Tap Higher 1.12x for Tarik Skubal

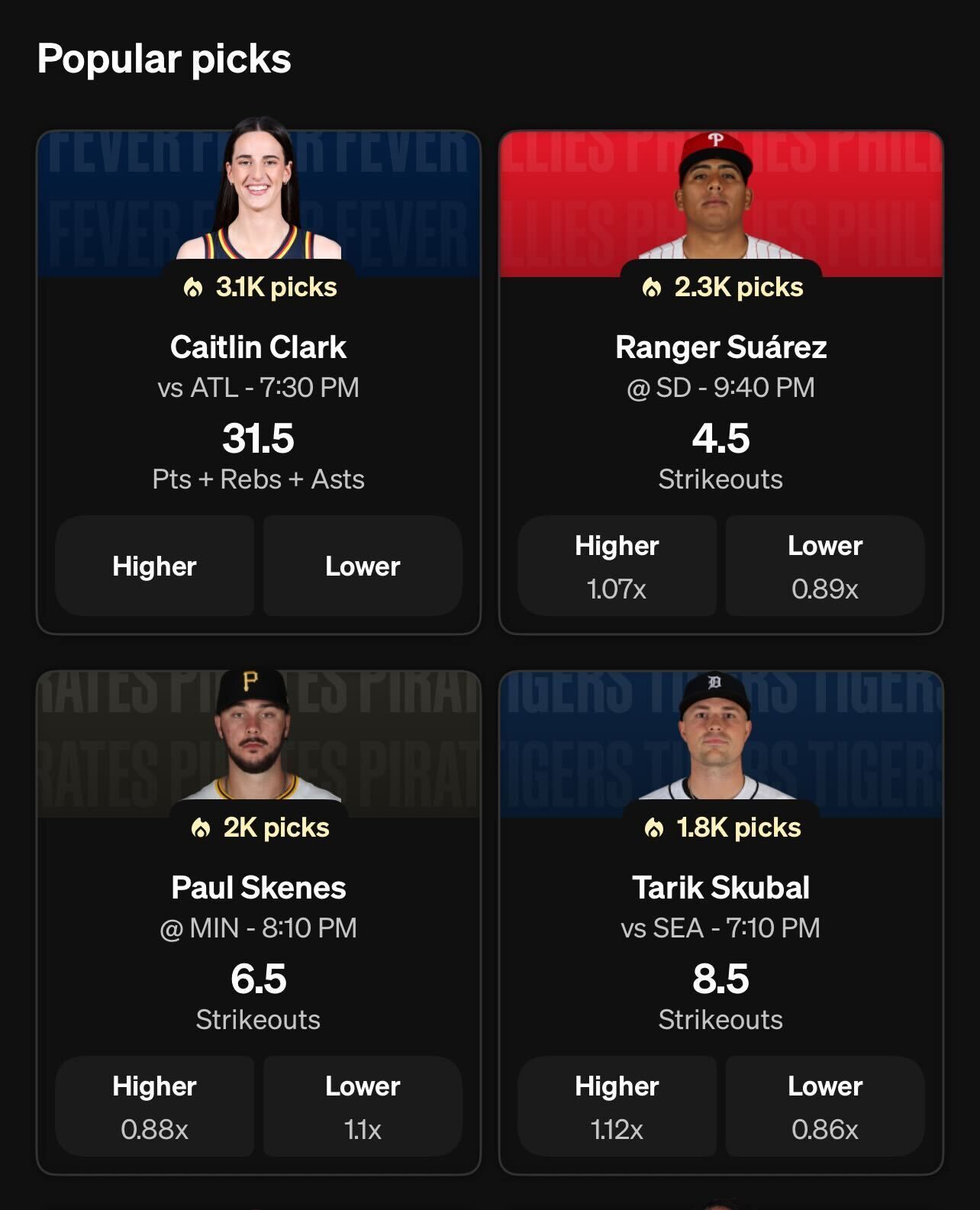pos(617,1105)
